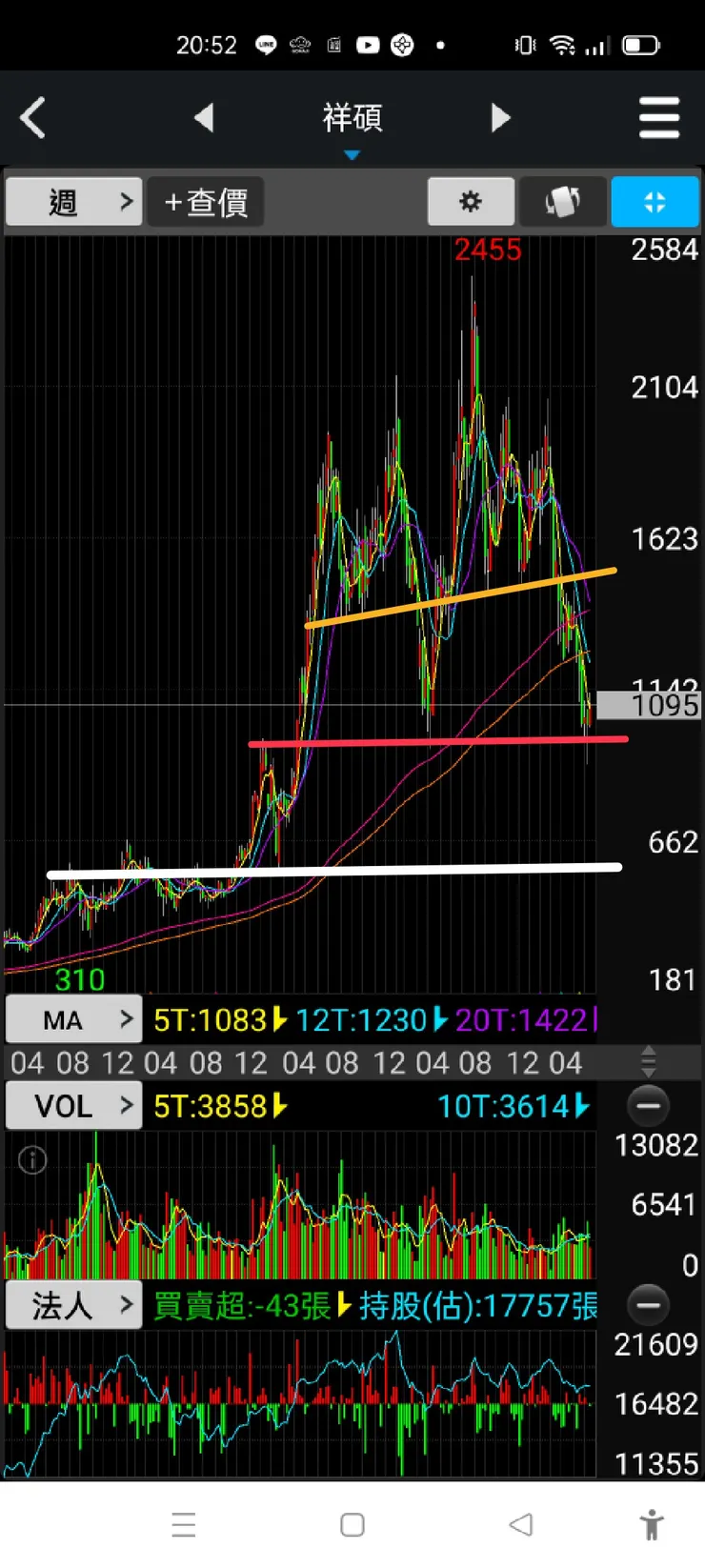Open the 週 period selector

tap(74, 202)
